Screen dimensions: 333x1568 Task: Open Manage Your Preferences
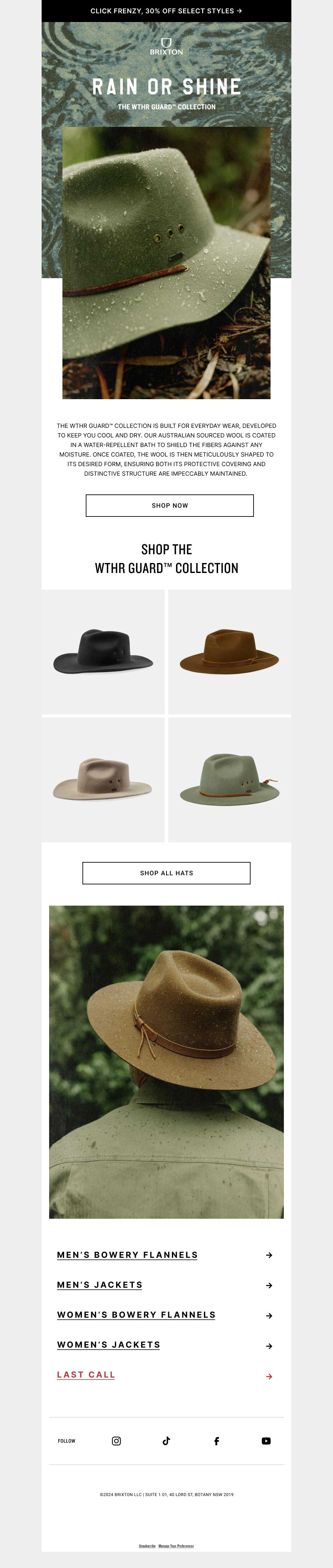(176, 1545)
